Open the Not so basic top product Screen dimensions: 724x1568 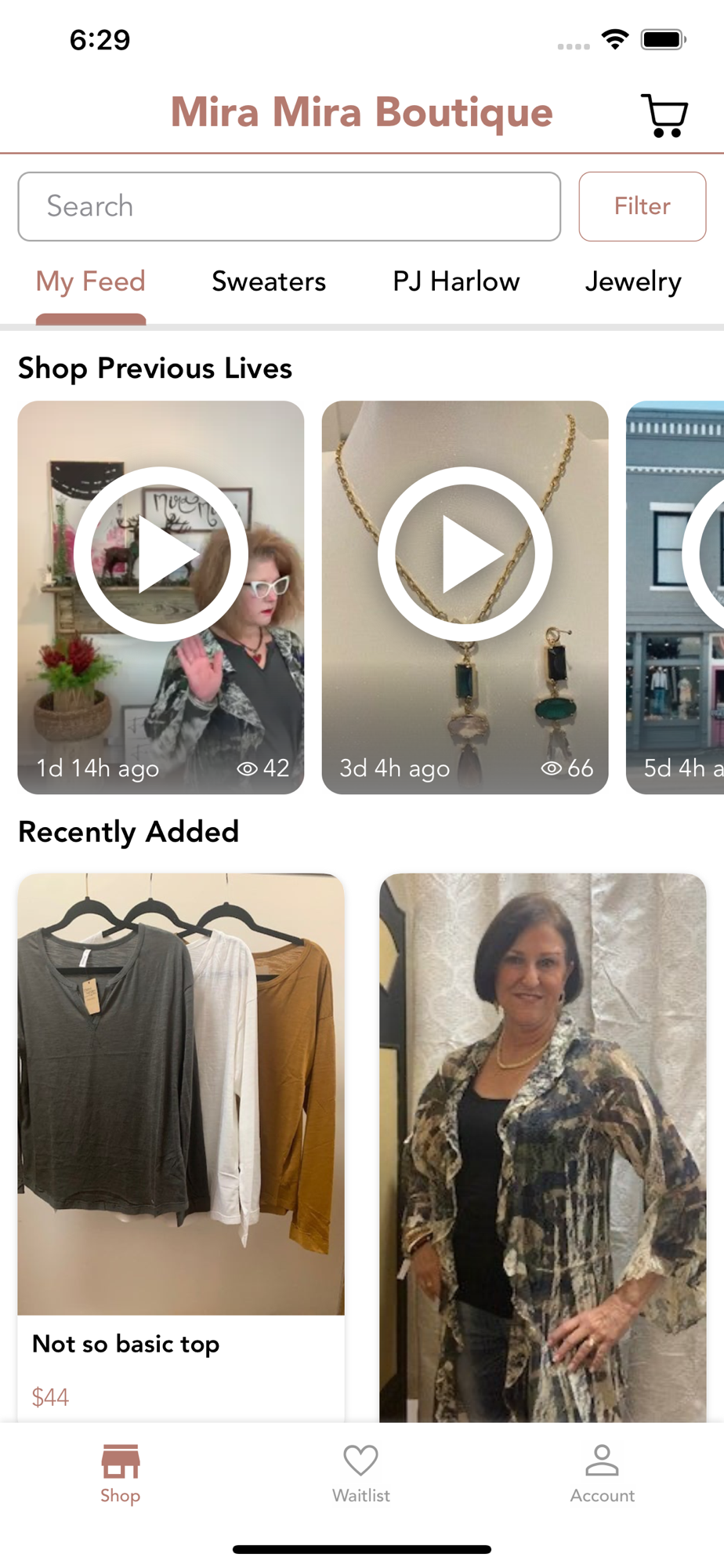pyautogui.click(x=181, y=1137)
